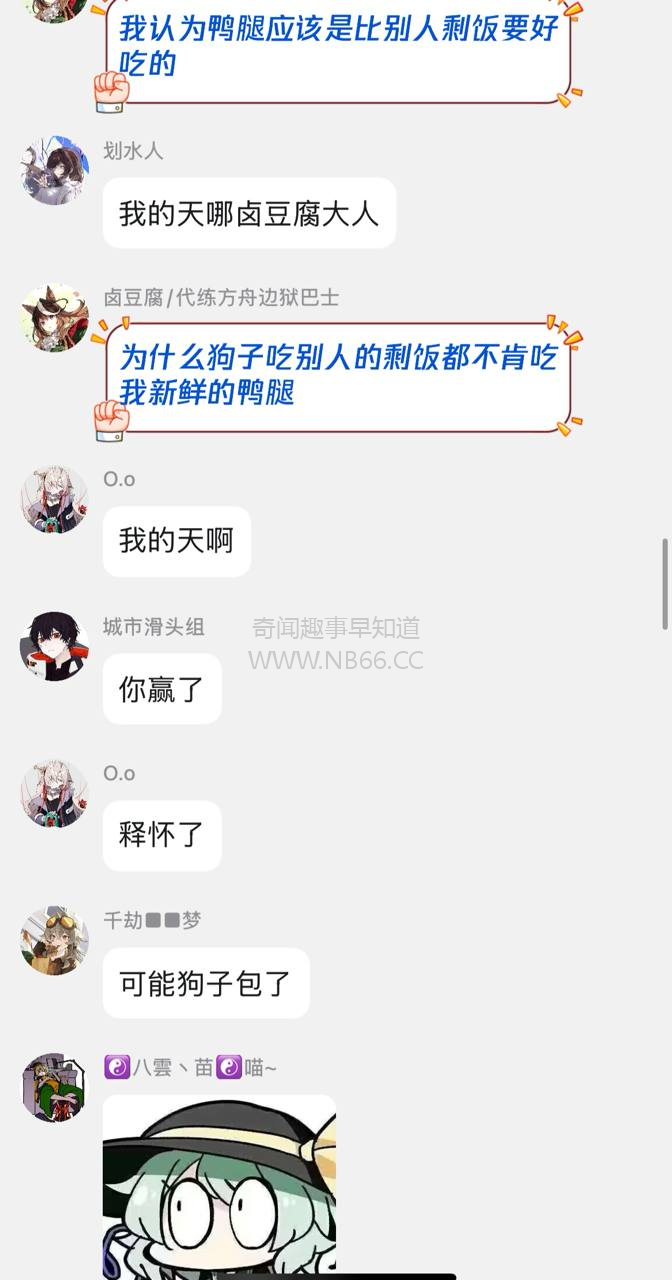This screenshot has height=1280, width=672.
Task: Open 八雲、苗喵~'s profile avatar
Action: pos(54,1087)
